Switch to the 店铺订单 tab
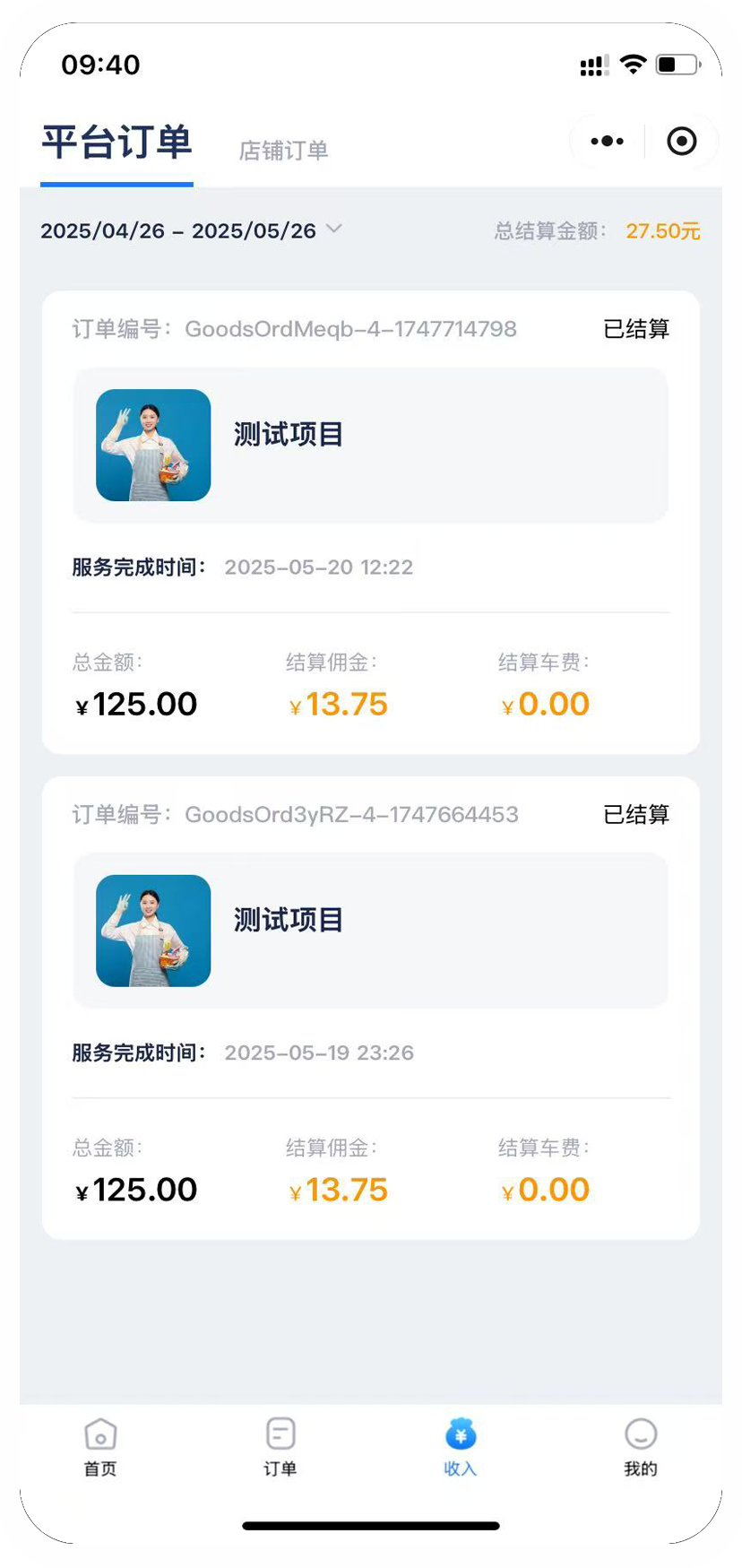The height and width of the screenshot is (1568, 742). point(283,151)
